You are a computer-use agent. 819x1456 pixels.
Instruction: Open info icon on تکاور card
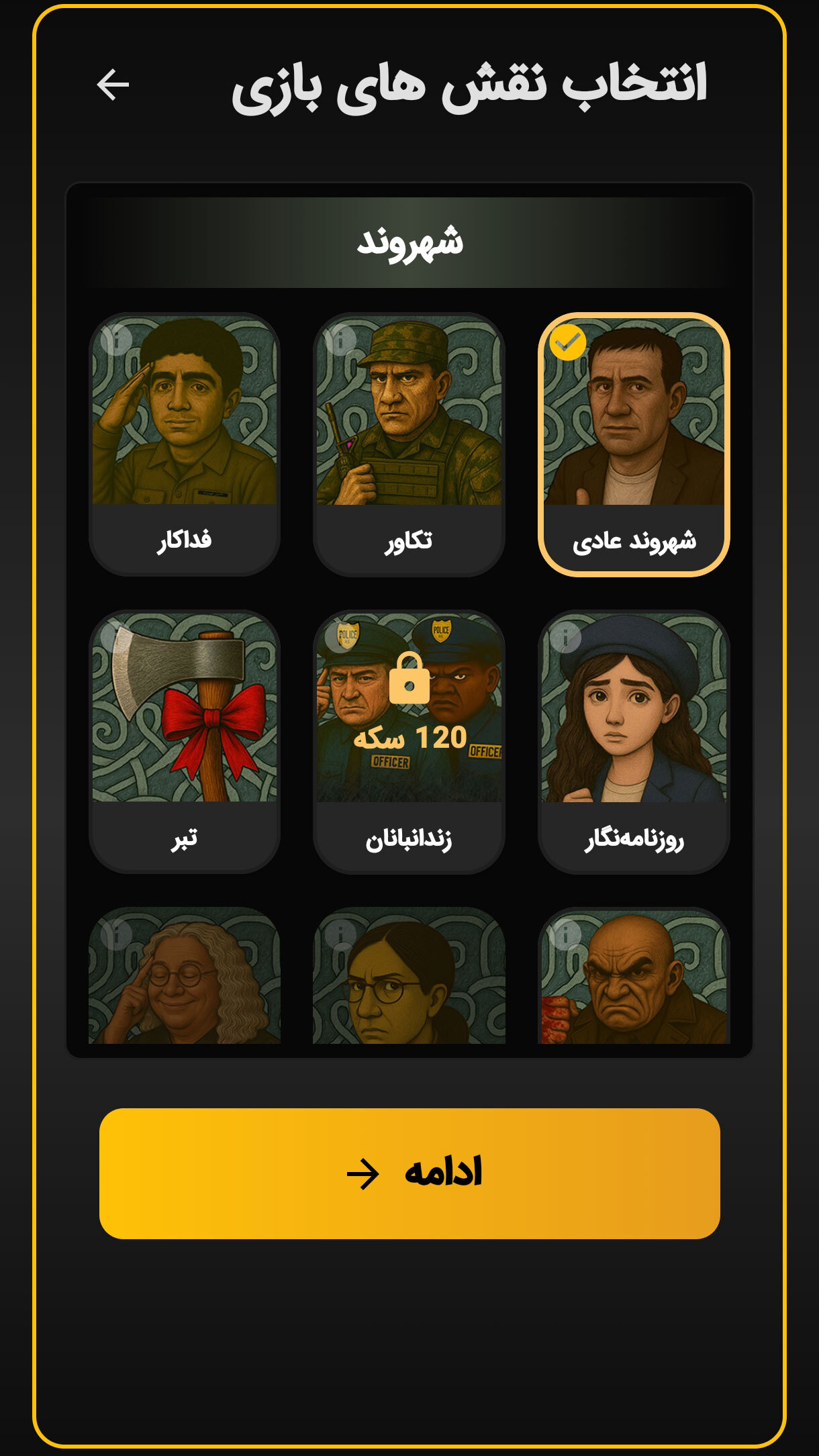coord(341,341)
